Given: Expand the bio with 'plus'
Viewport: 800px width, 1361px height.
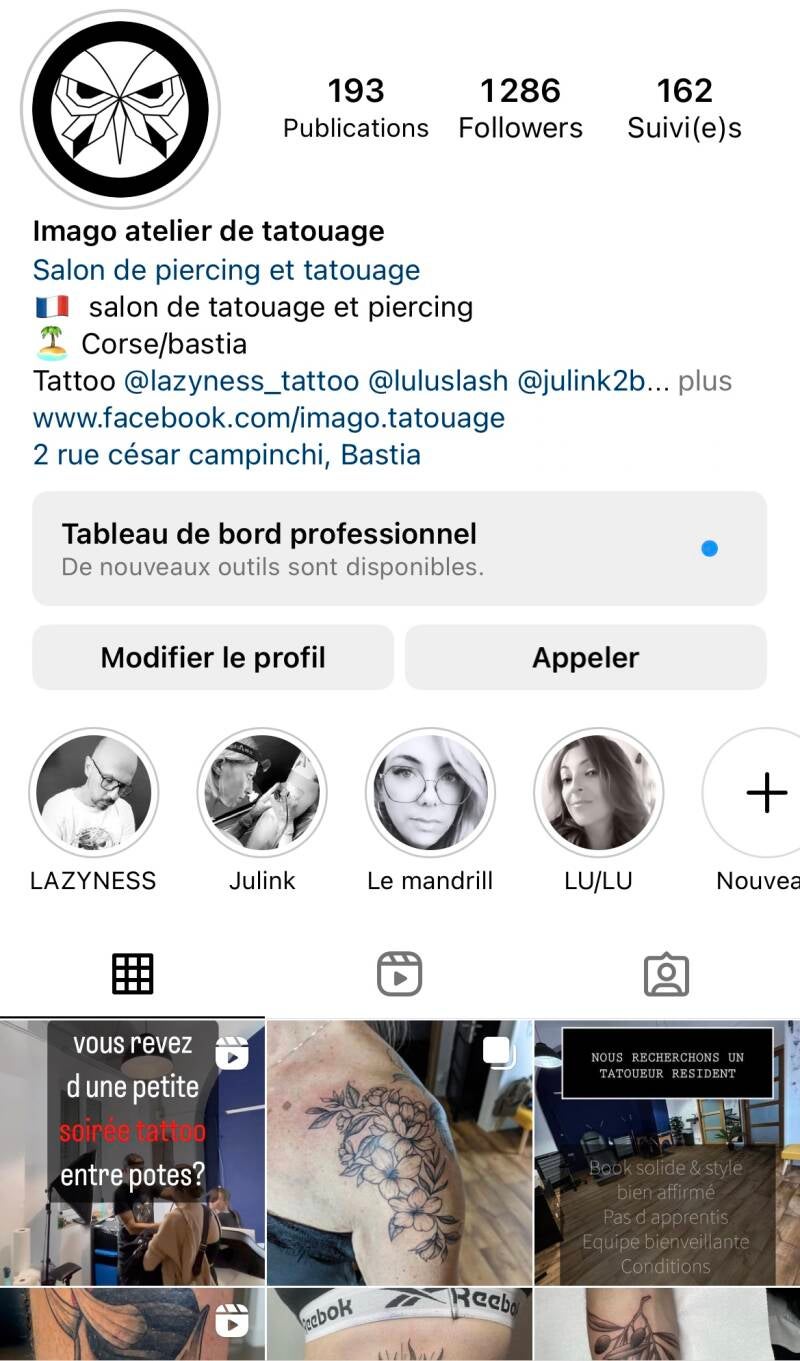Looking at the screenshot, I should tap(704, 381).
